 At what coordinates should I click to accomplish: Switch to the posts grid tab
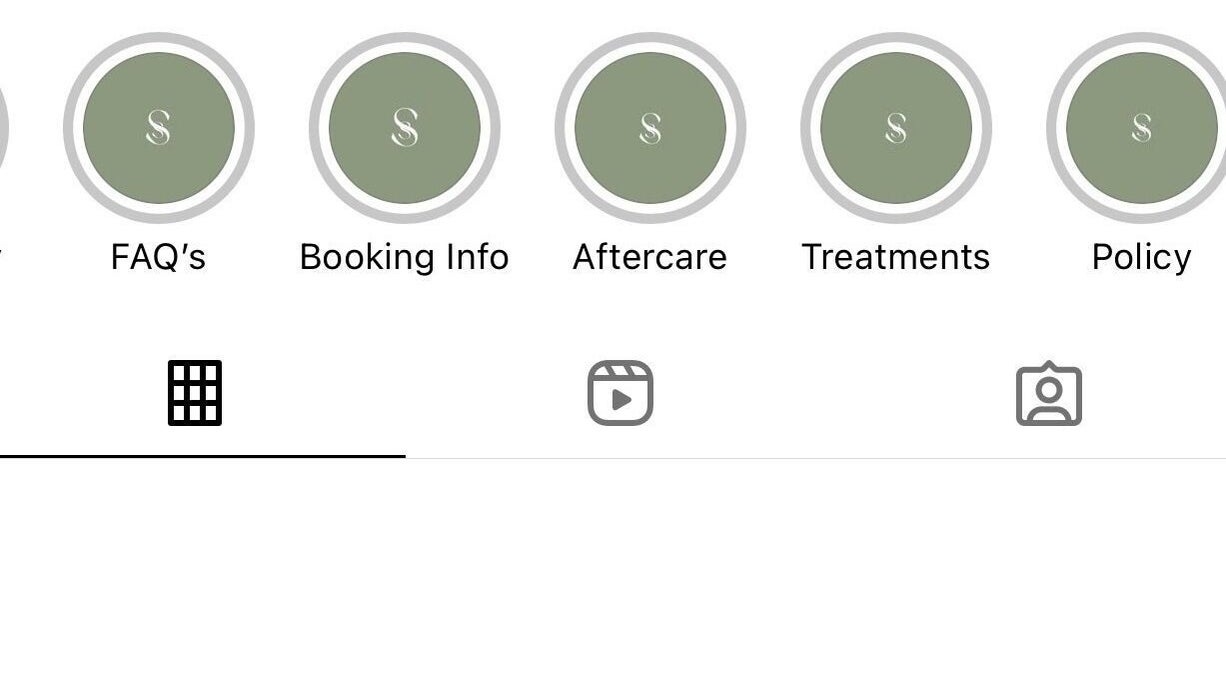point(195,393)
